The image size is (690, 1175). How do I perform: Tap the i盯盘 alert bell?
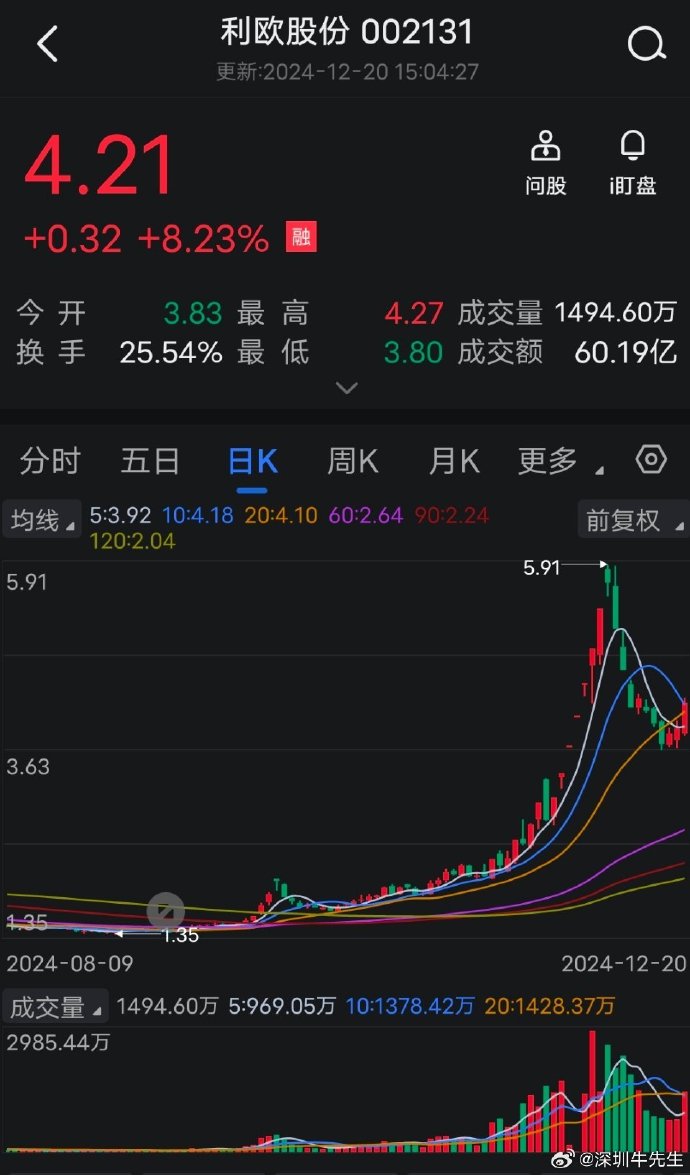point(633,164)
